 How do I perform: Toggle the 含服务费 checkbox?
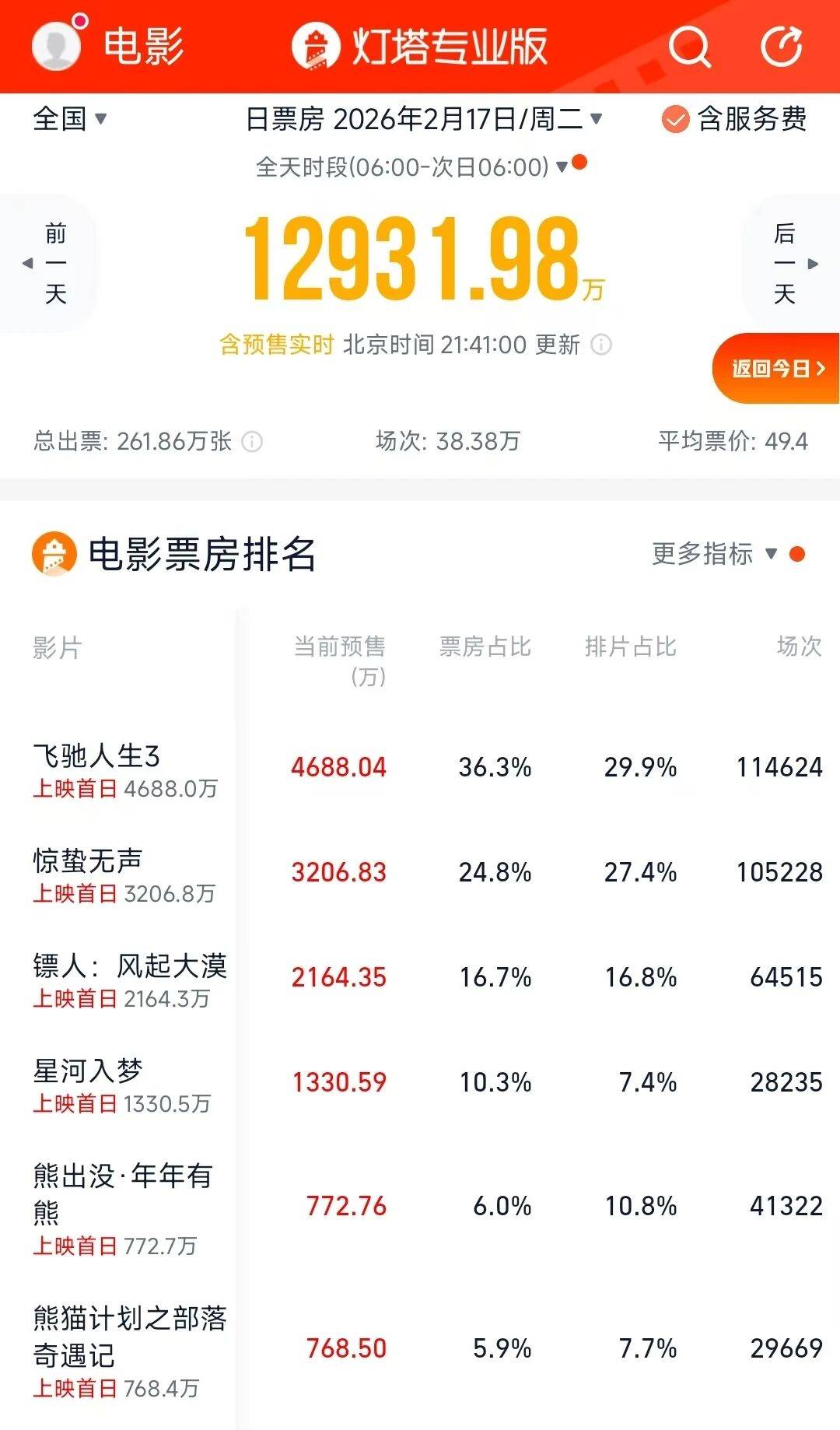[x=675, y=120]
